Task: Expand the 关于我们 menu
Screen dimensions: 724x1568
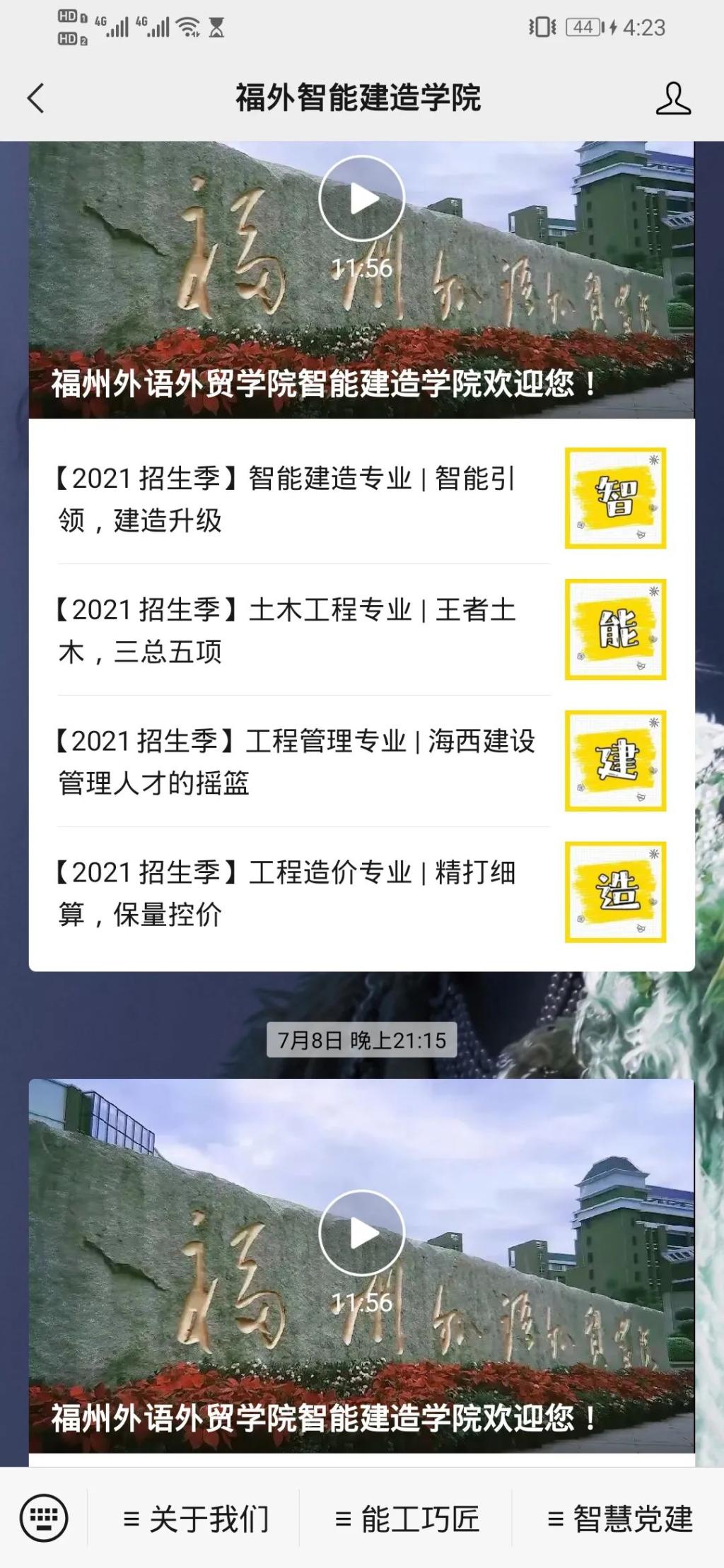Action: (x=195, y=1519)
